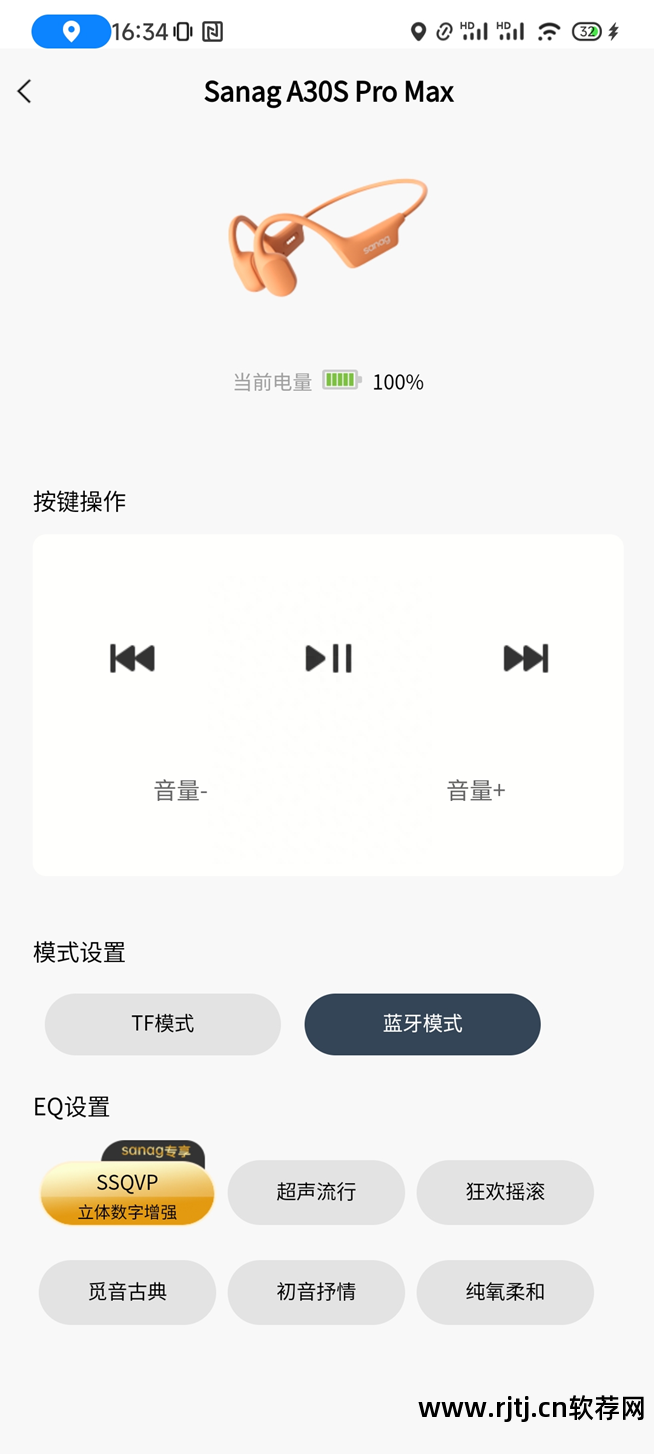The image size is (654, 1454).
Task: Lower volume with 音量- button
Action: [181, 791]
